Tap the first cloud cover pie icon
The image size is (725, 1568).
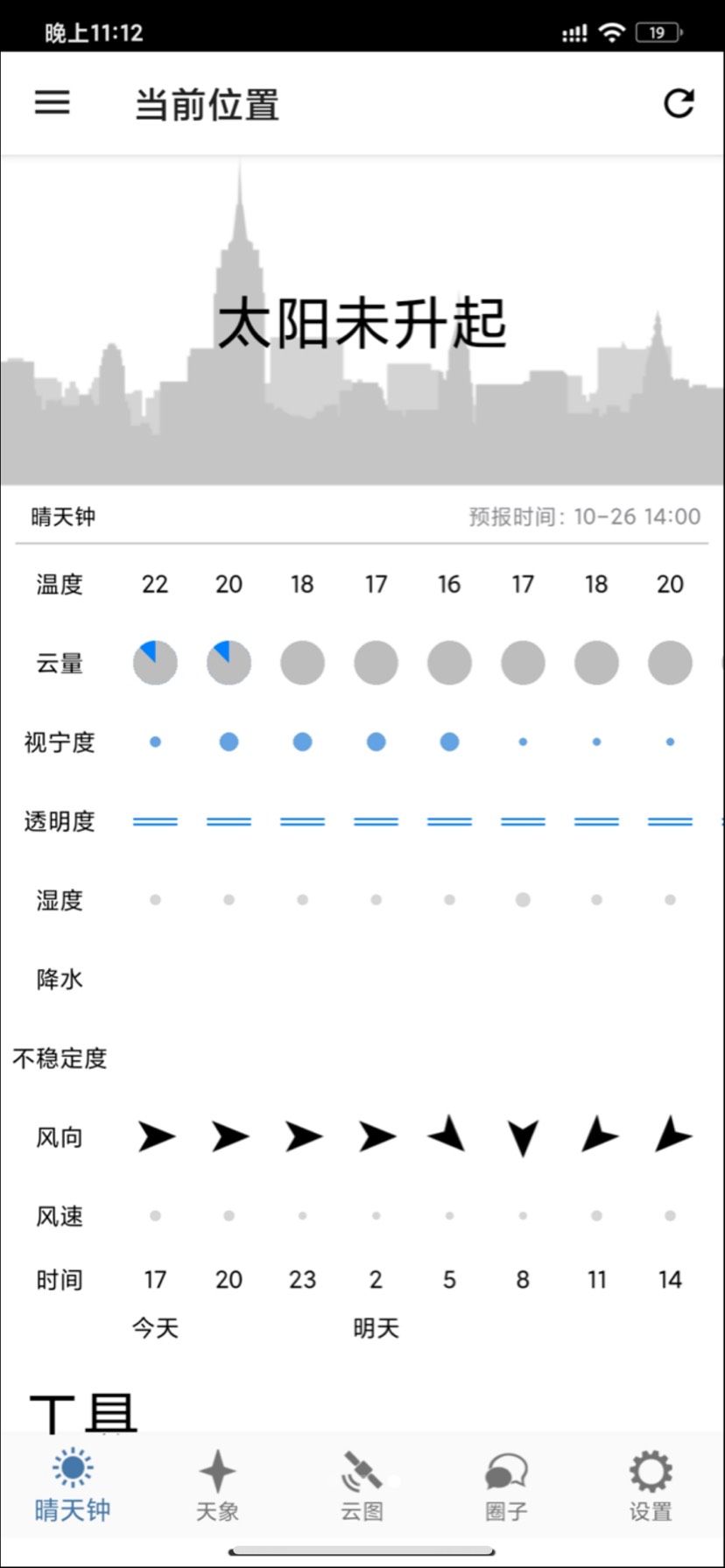pos(155,663)
